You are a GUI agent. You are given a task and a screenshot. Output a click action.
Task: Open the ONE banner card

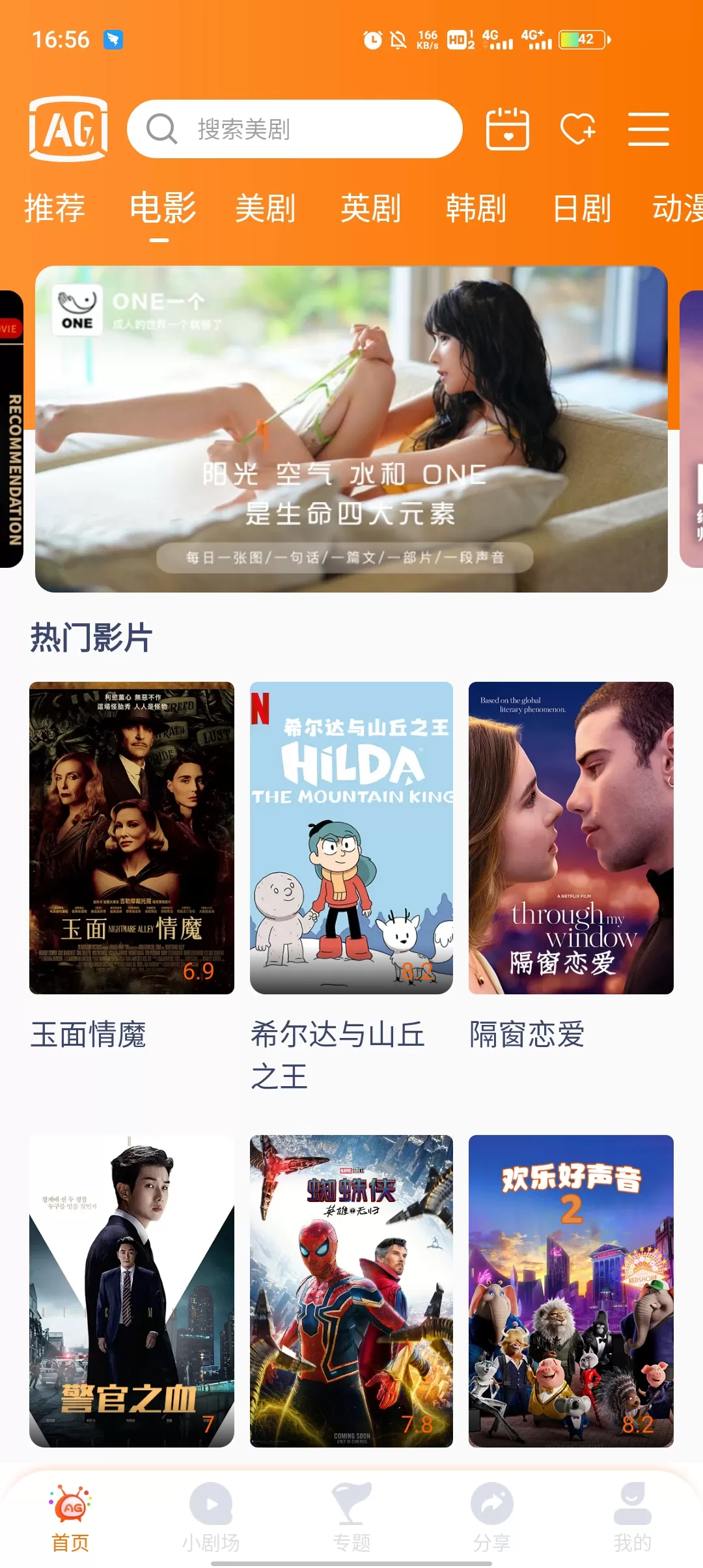coord(351,428)
